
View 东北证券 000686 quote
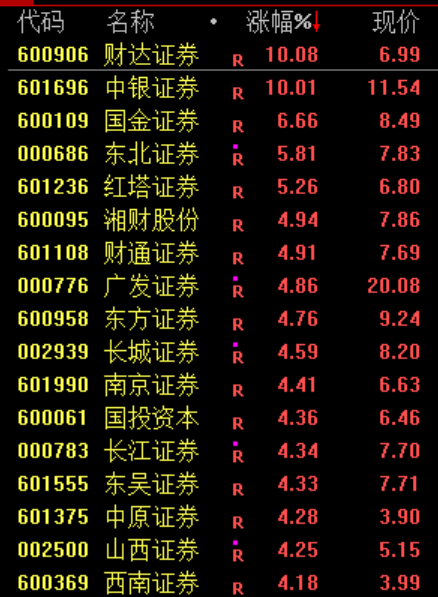click(219, 154)
